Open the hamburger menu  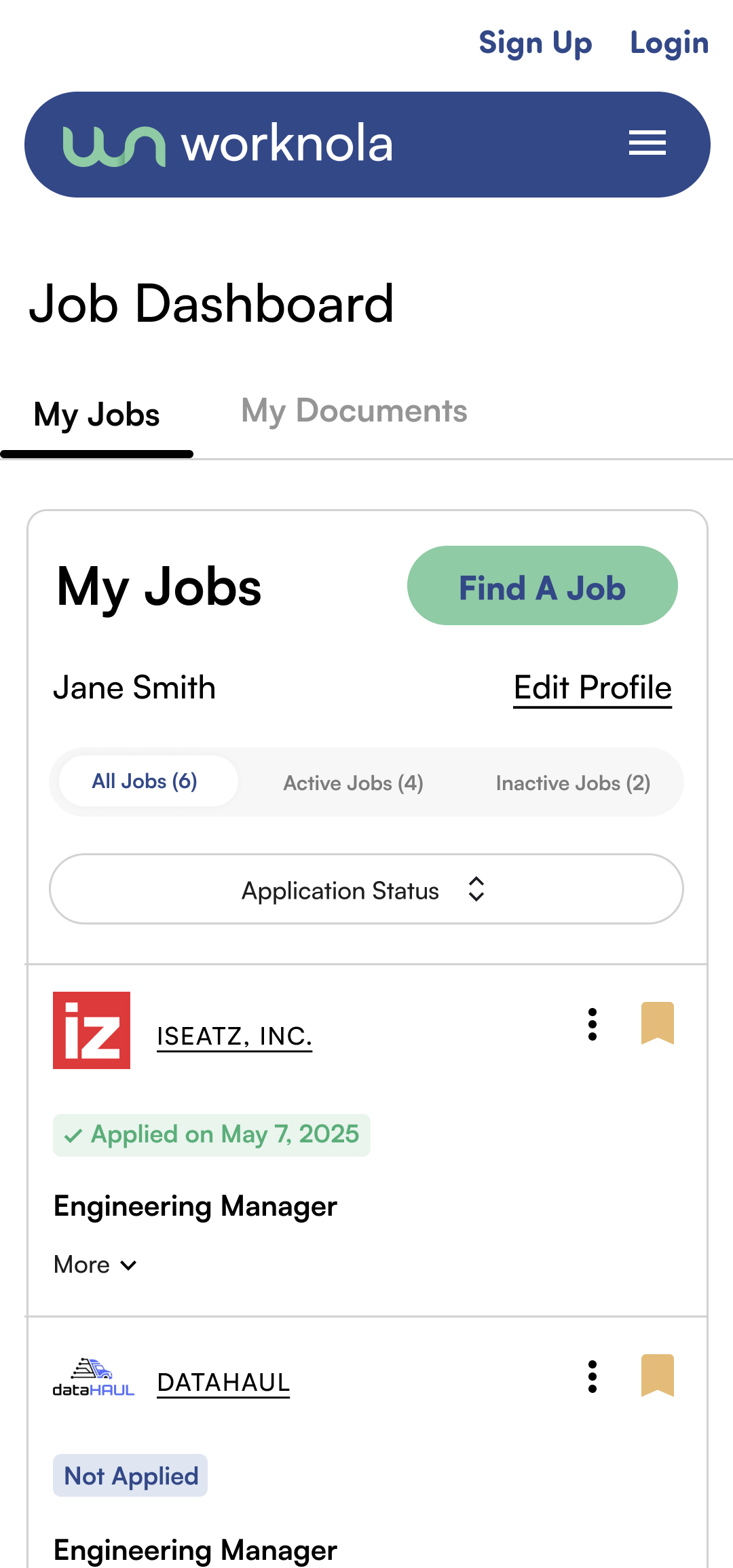[x=647, y=143]
